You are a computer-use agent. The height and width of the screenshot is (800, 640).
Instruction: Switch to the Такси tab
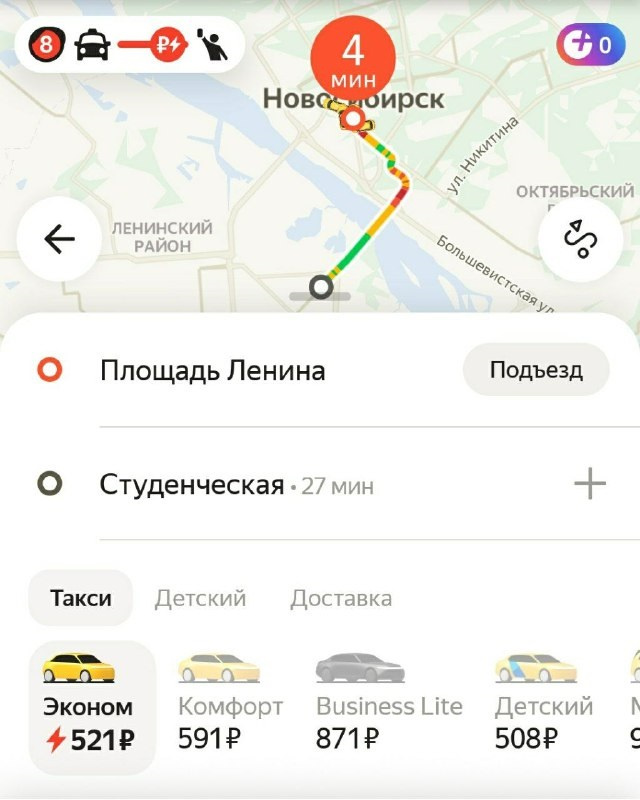pos(81,599)
